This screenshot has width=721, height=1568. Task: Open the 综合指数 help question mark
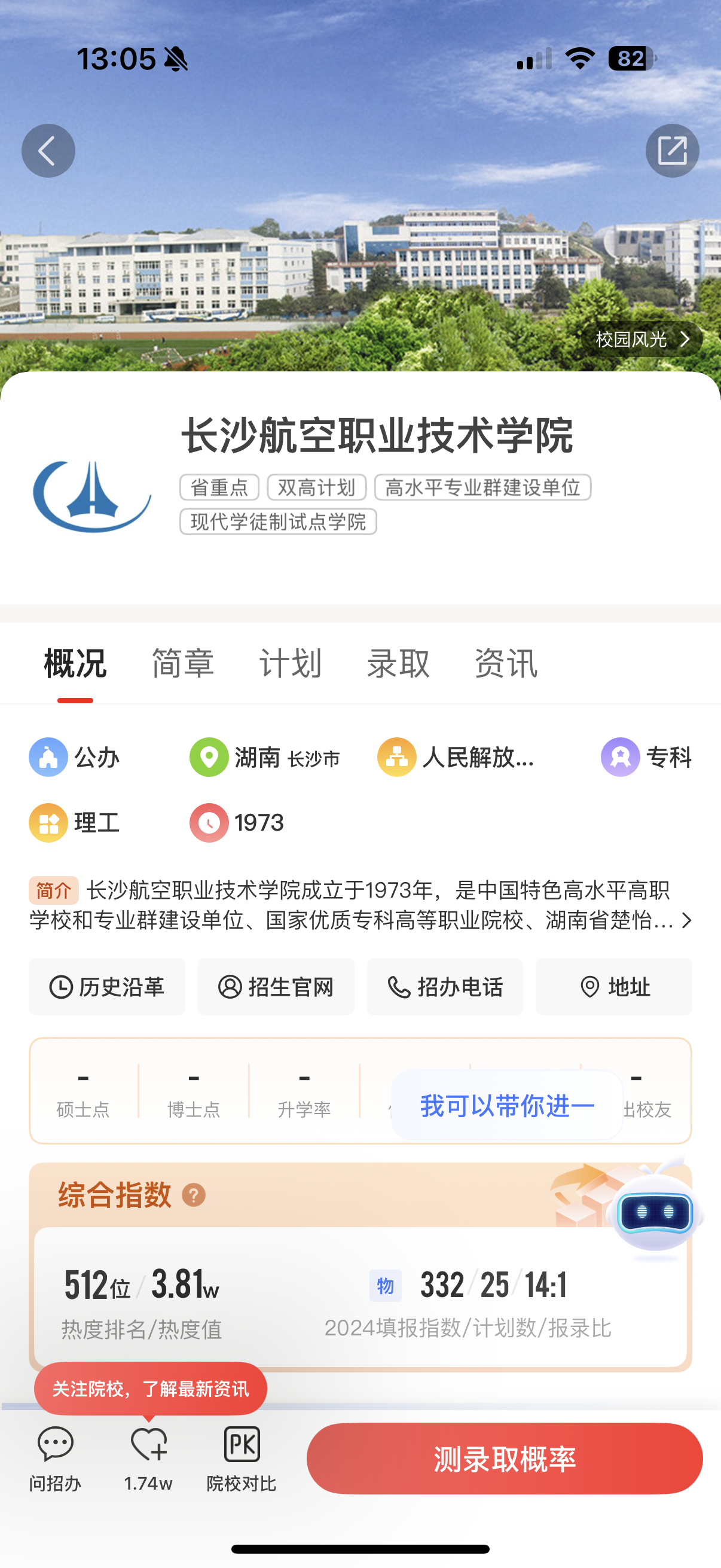(x=194, y=1195)
